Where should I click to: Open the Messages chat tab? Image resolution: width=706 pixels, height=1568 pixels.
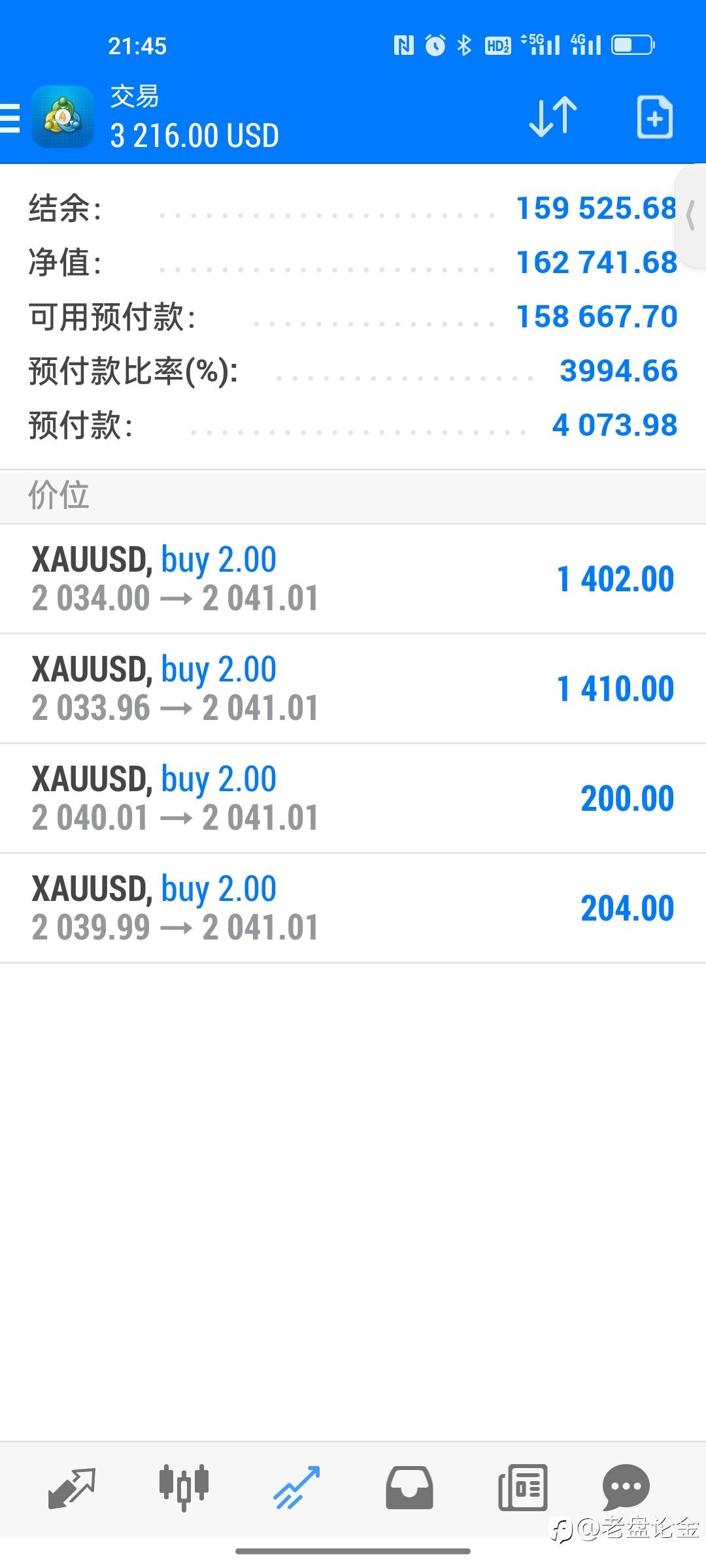[x=626, y=1488]
